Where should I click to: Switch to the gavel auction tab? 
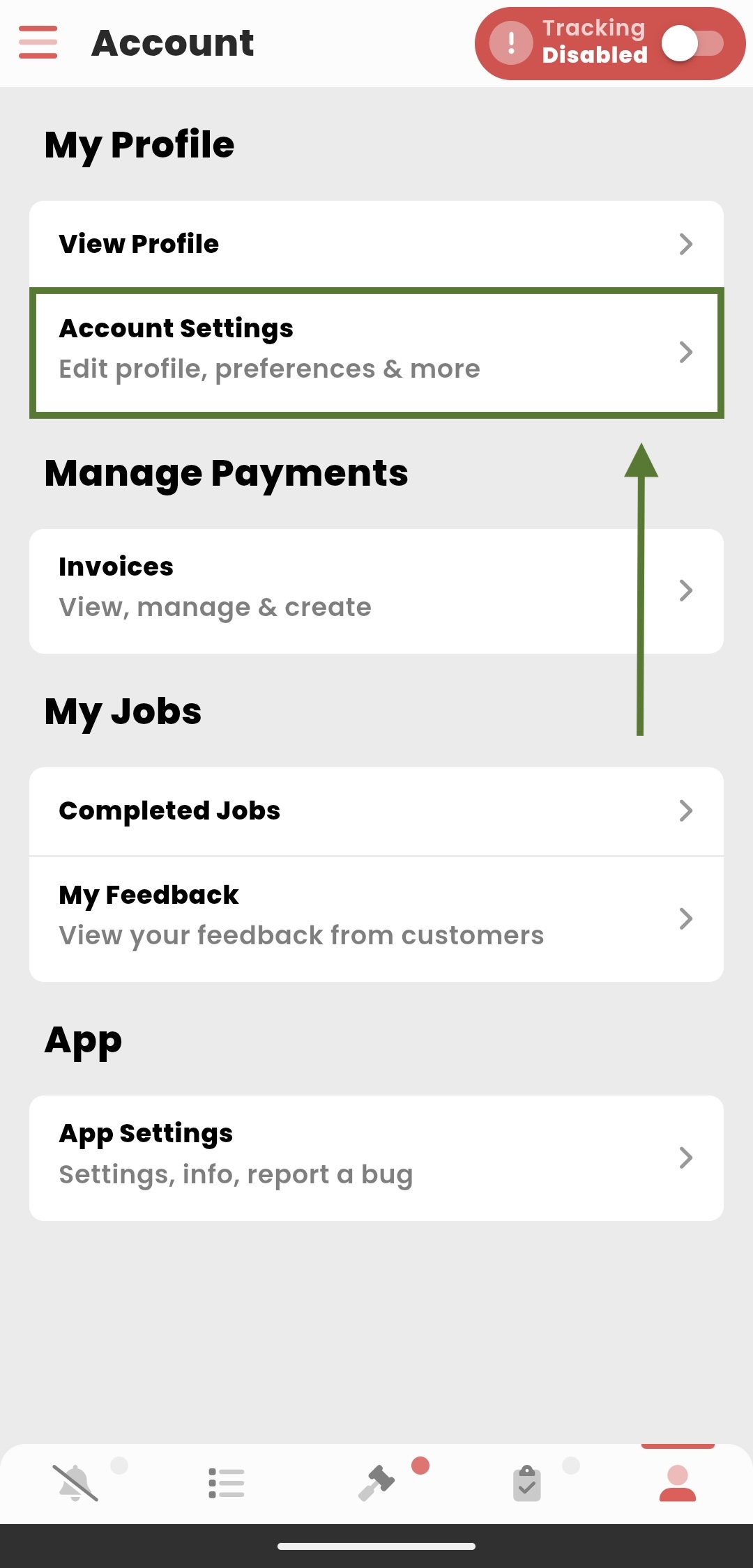376,1483
